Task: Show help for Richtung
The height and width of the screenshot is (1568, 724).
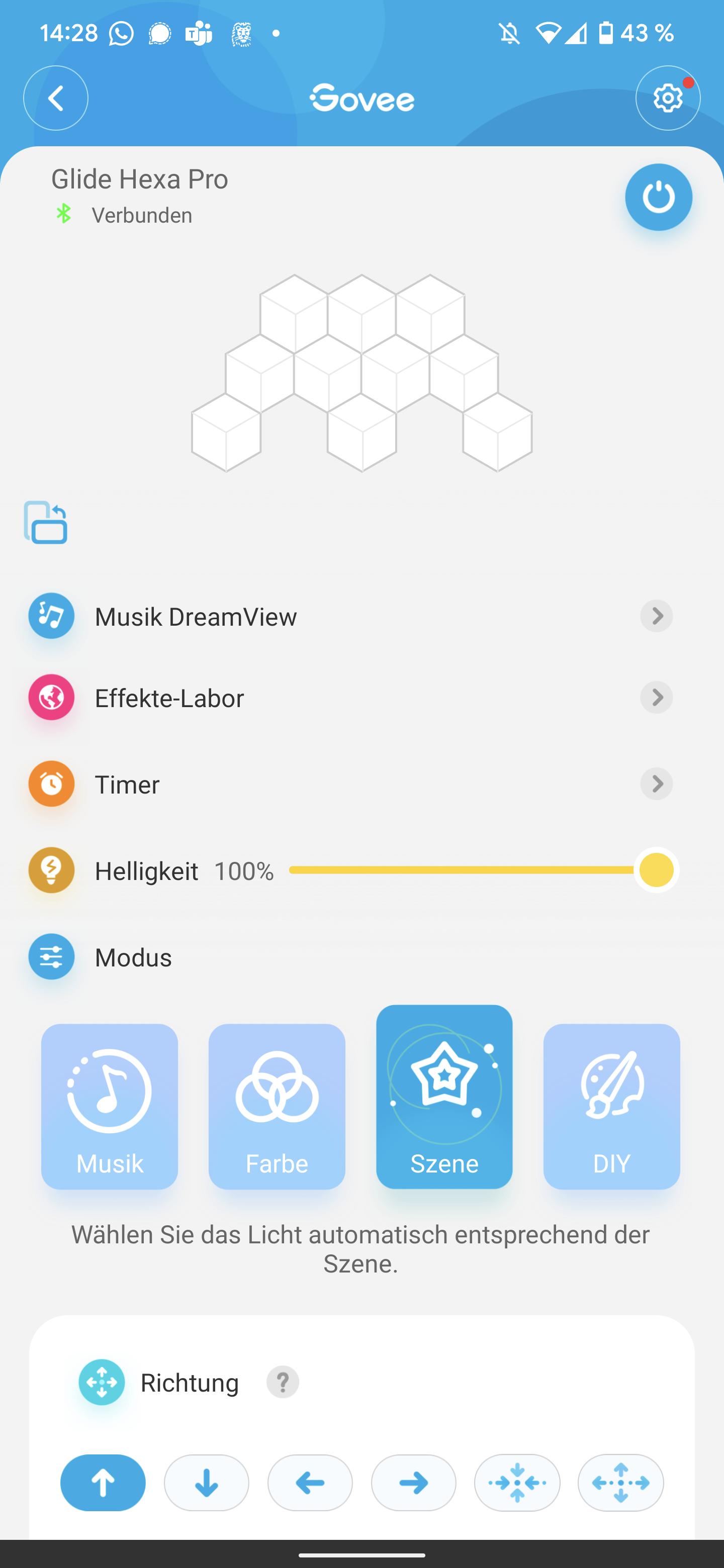Action: tap(283, 1383)
